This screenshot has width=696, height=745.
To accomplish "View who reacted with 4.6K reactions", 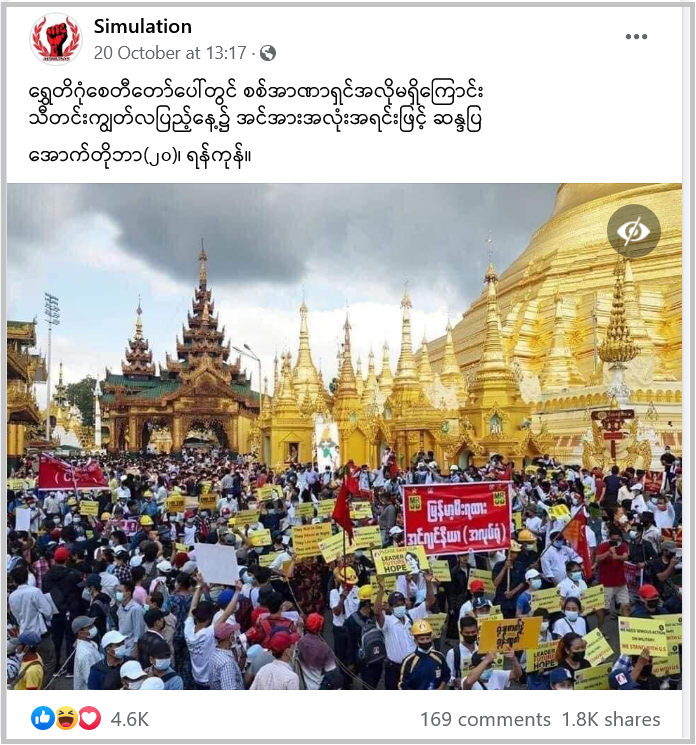I will 129,719.
